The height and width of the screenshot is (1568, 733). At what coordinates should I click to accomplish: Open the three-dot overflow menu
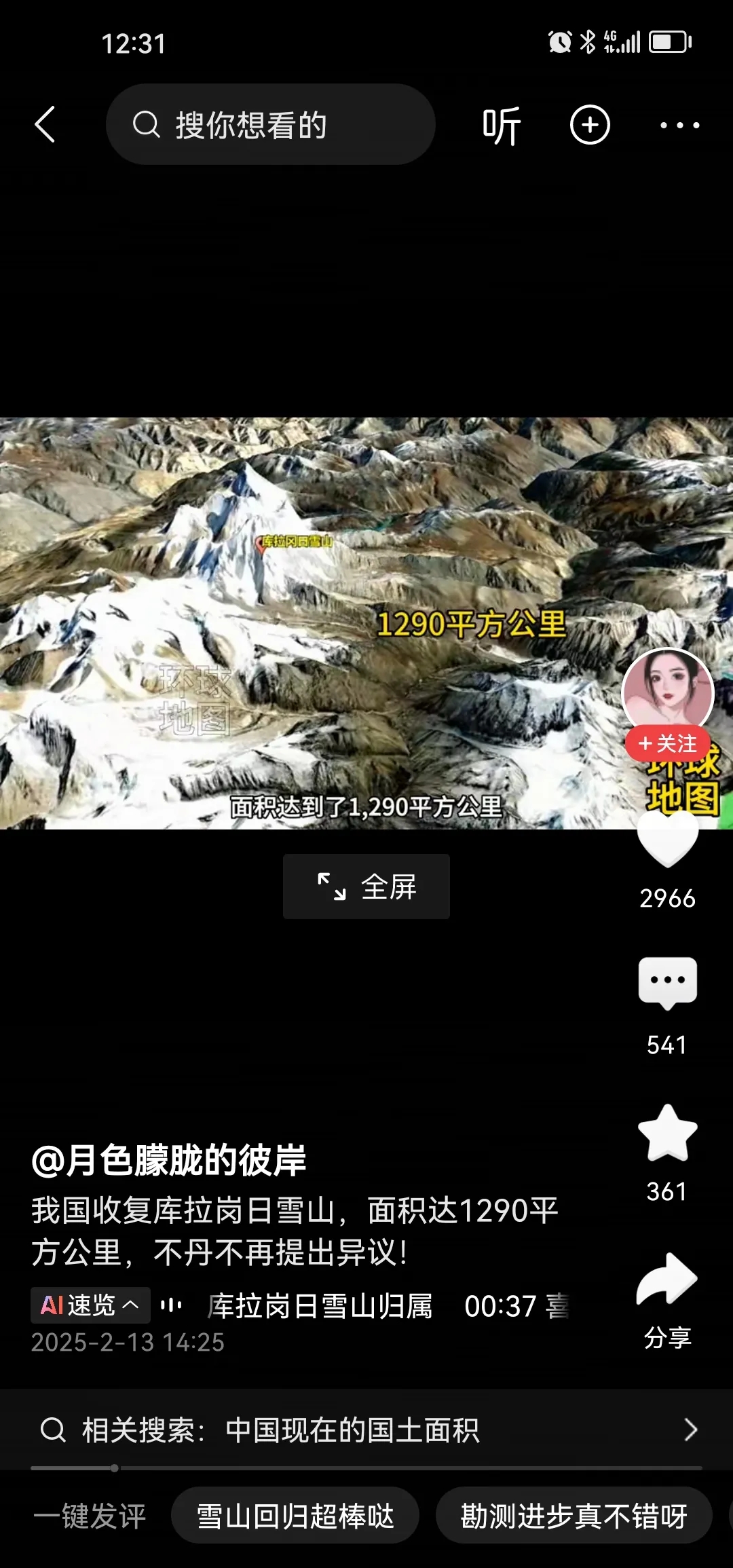click(x=679, y=125)
